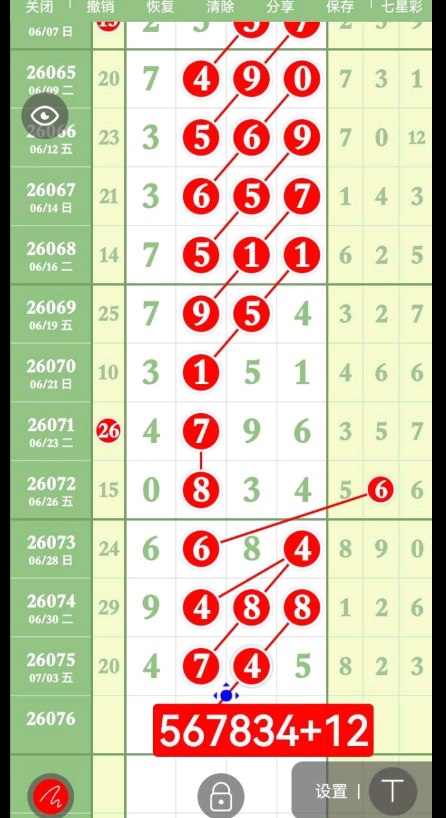Save the chart with 保存
The height and width of the screenshot is (818, 446).
click(340, 7)
